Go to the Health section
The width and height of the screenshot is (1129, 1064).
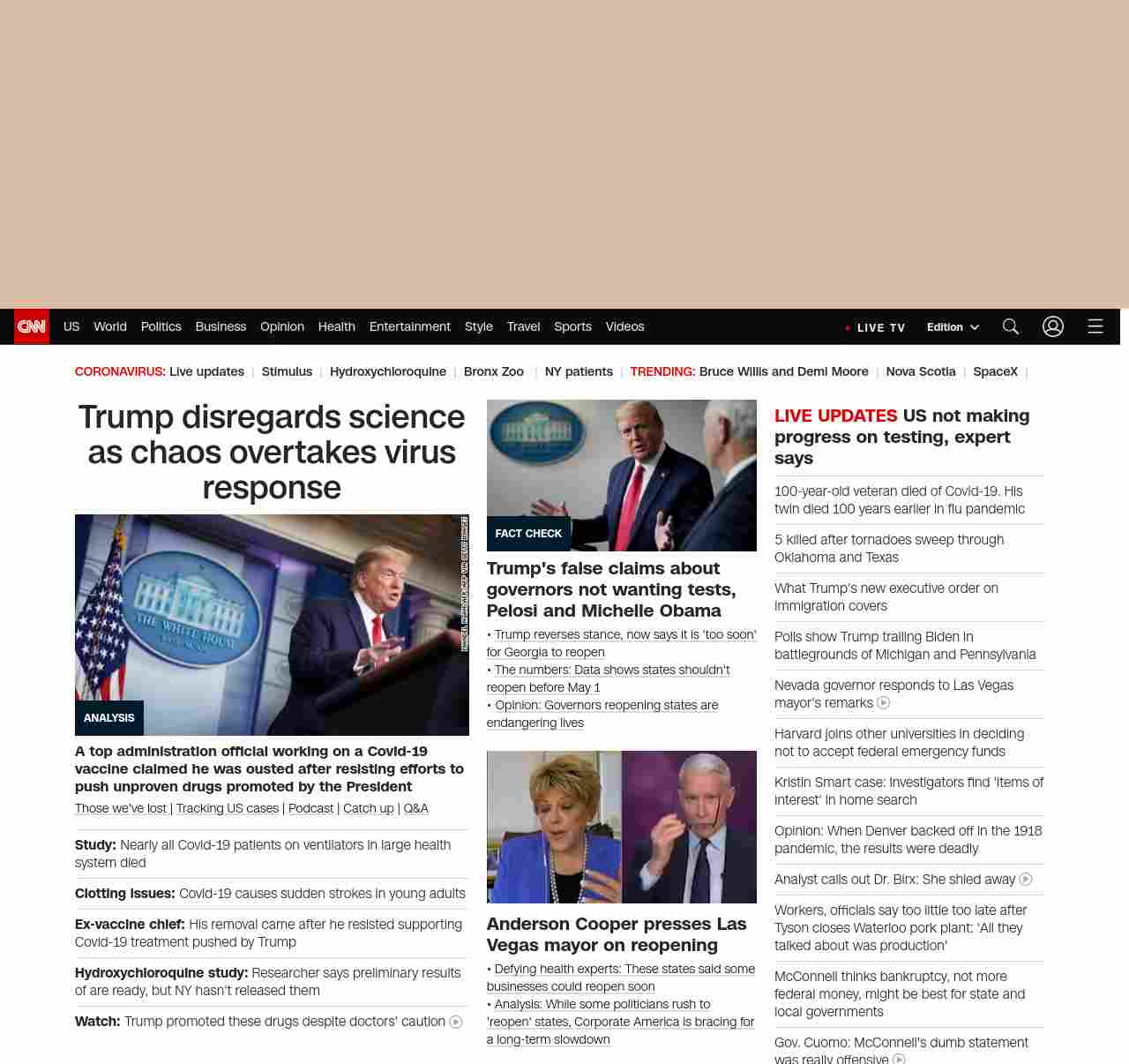click(336, 326)
